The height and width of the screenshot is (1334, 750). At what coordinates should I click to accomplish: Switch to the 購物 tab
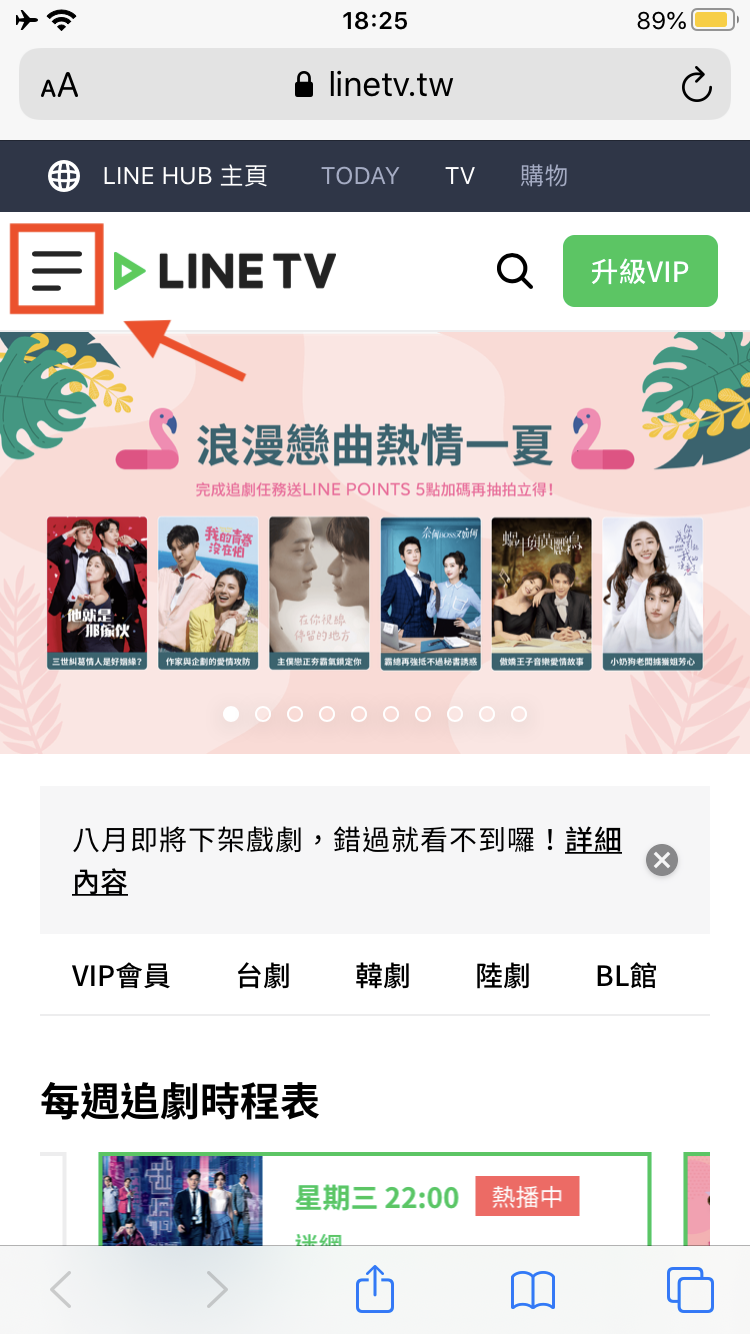(544, 176)
